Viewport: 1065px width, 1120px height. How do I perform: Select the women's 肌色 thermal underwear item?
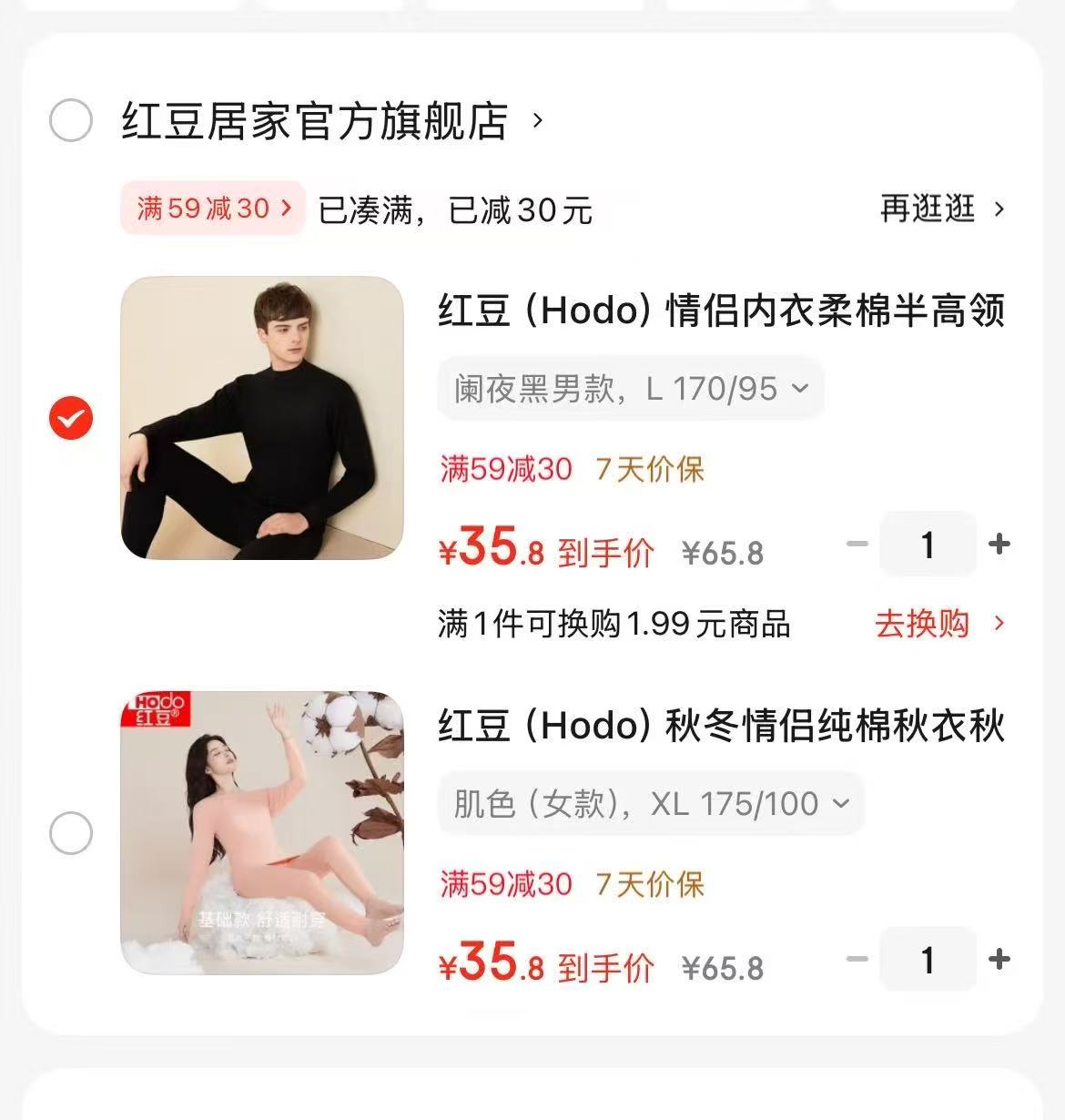(69, 832)
